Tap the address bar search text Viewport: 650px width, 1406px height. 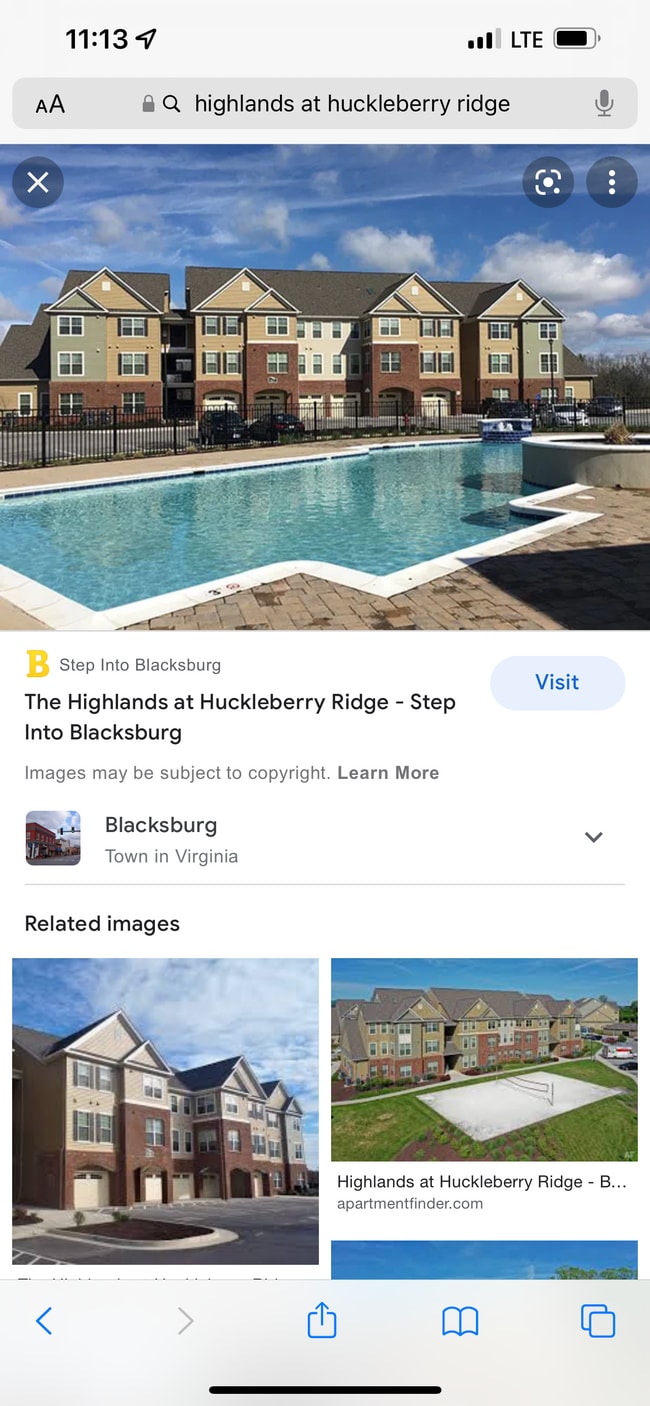352,104
